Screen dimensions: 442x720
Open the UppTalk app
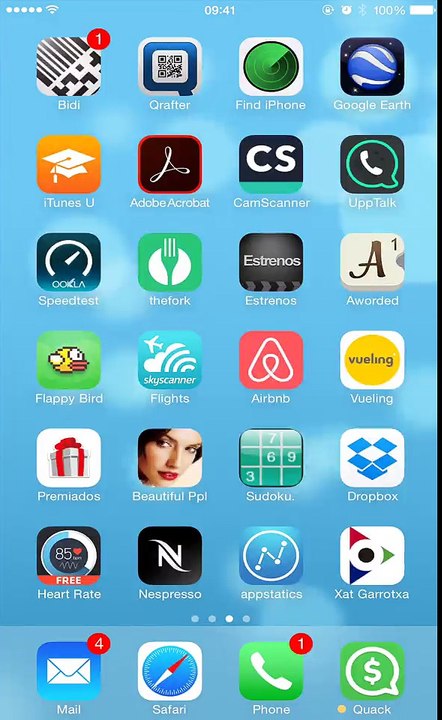372,164
